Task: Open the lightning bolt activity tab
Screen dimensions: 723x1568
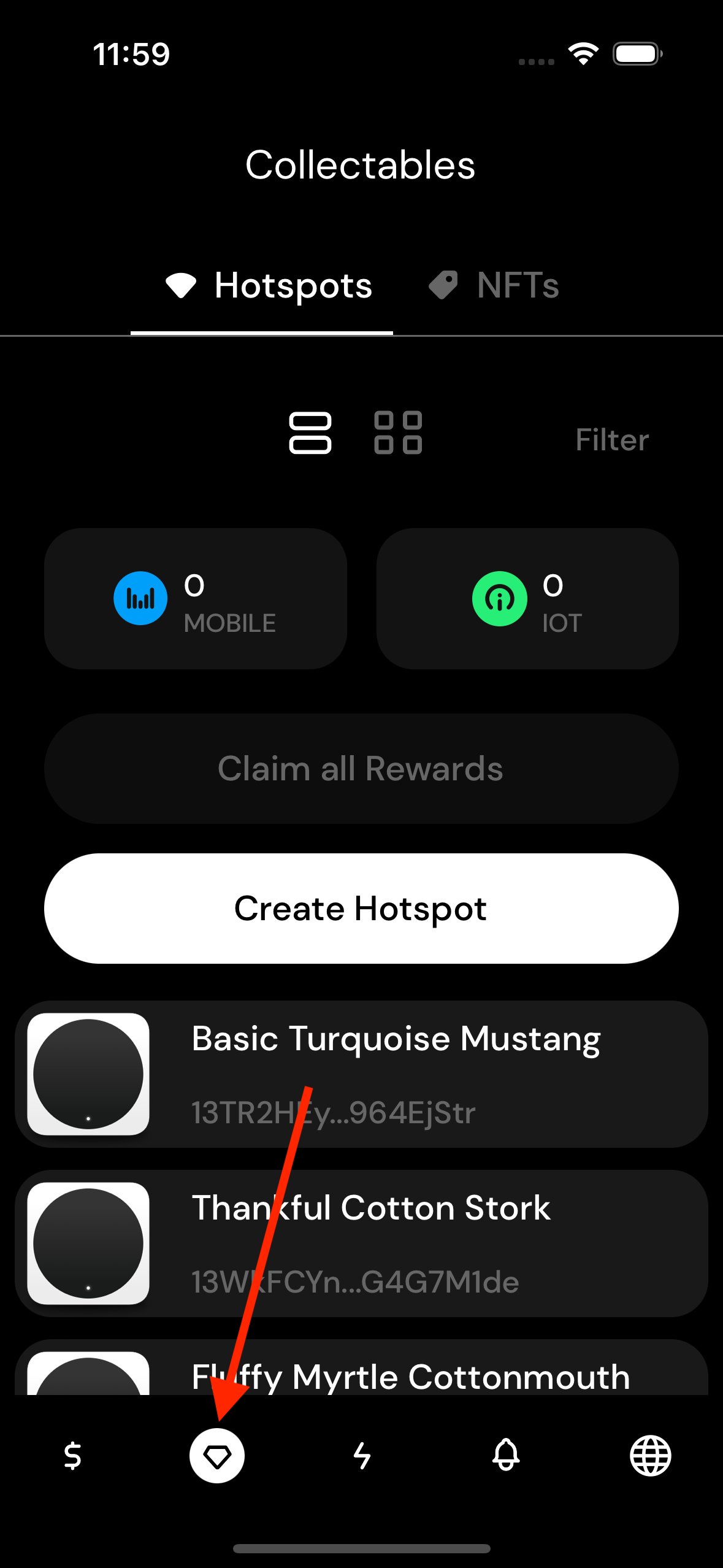Action: [x=362, y=1456]
